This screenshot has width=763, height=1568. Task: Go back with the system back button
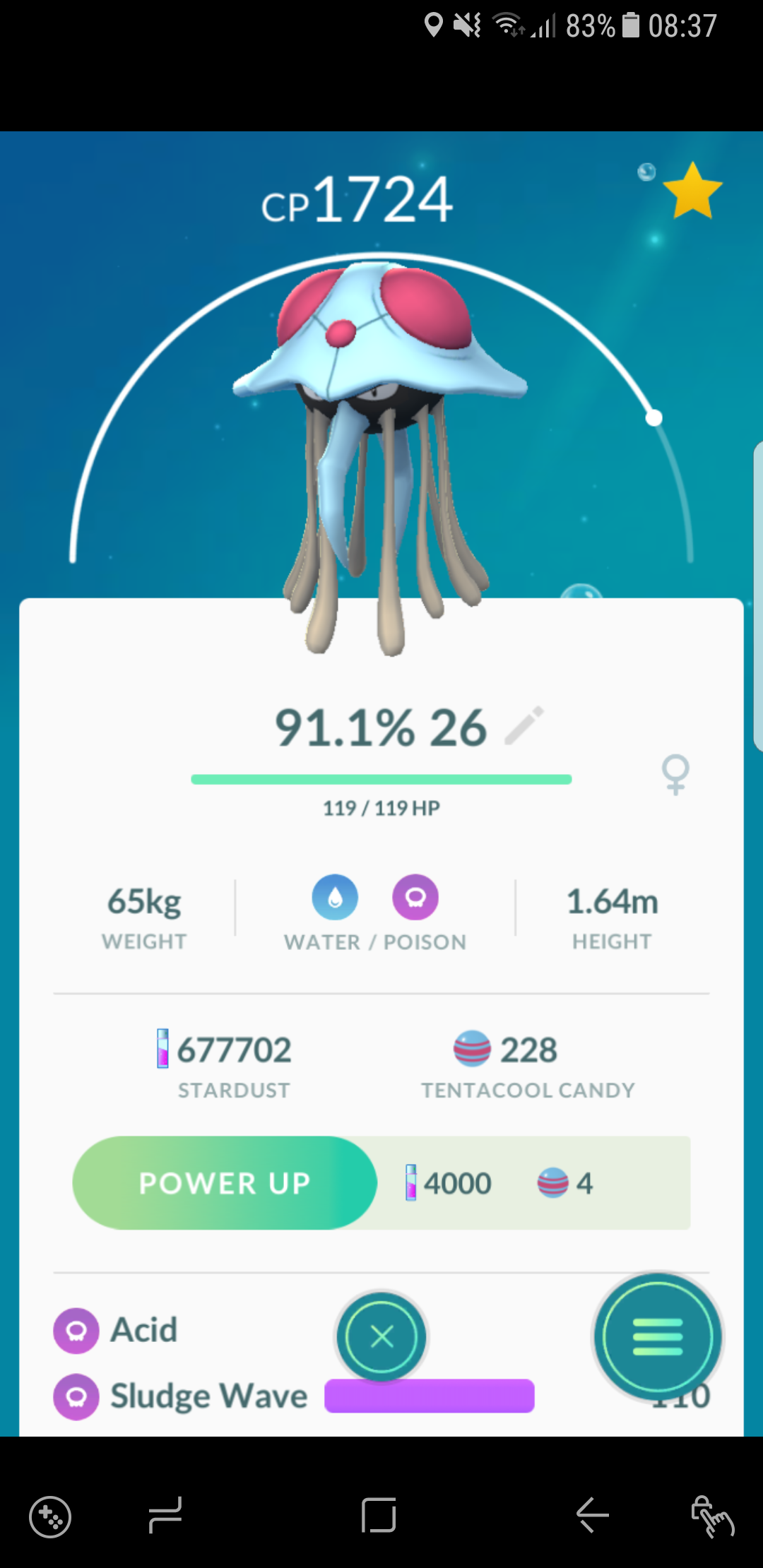click(x=592, y=1515)
